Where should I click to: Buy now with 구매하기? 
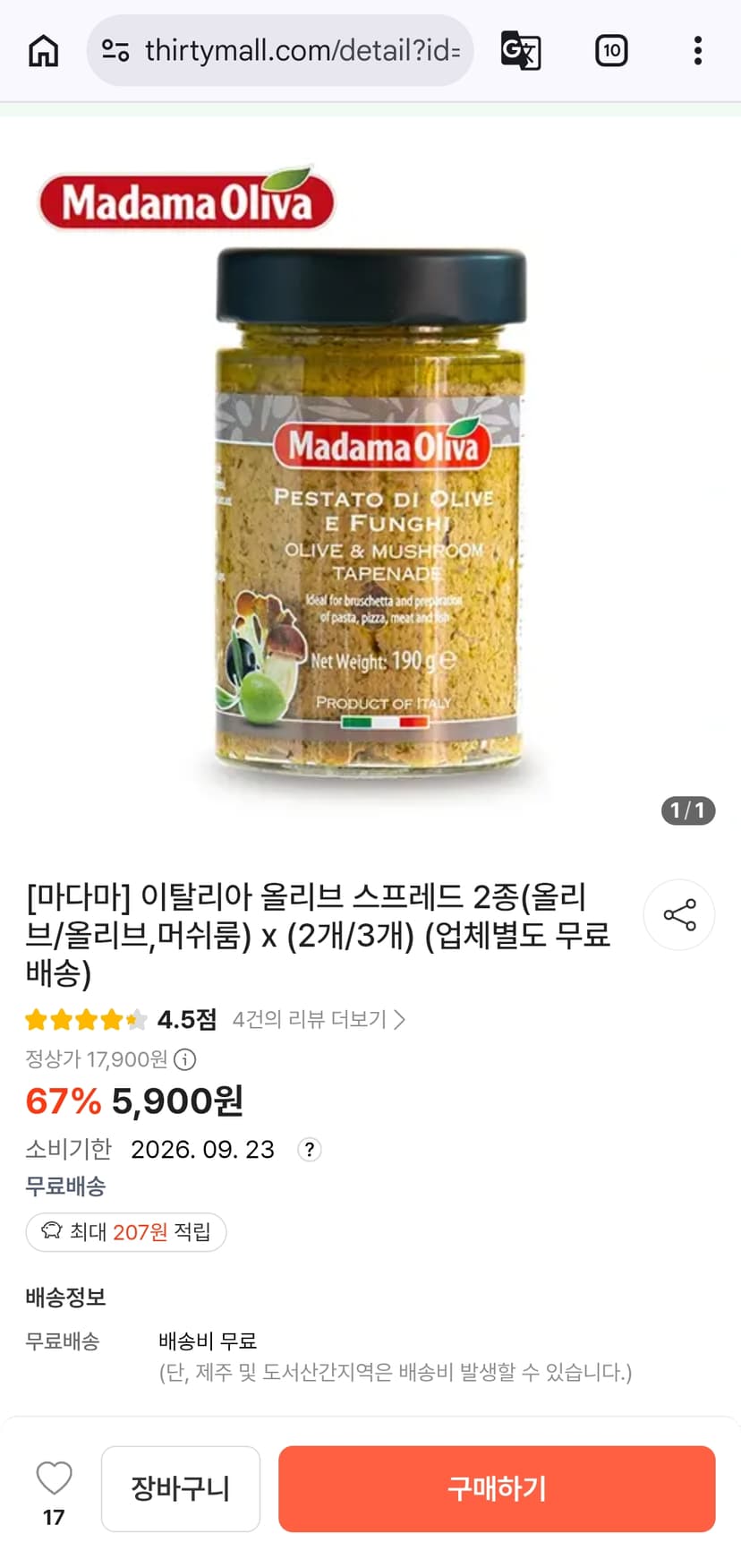pyautogui.click(x=497, y=1488)
